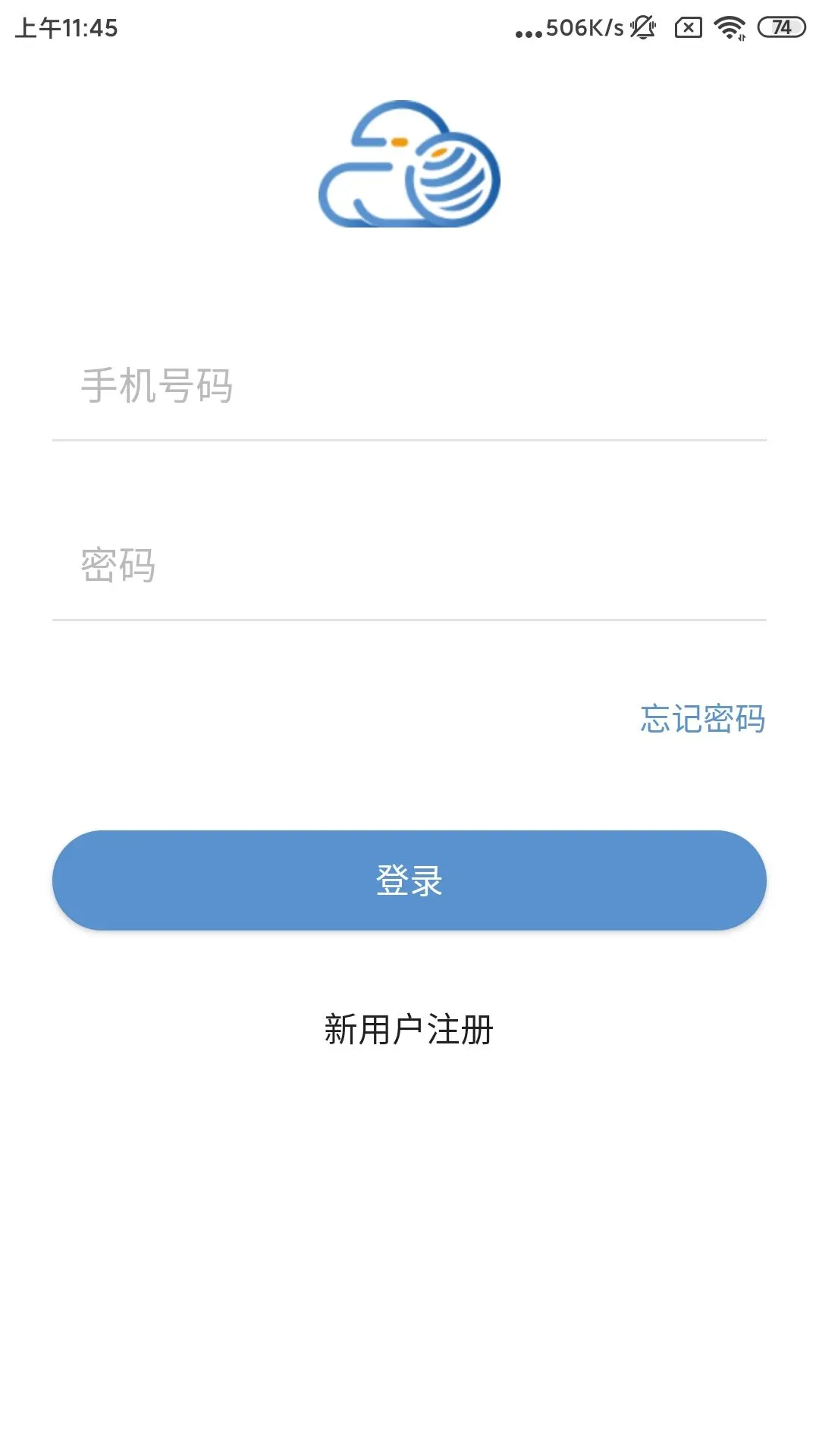Image resolution: width=819 pixels, height=1456 pixels.
Task: Tap the 登录 label on the button
Action: point(409,880)
